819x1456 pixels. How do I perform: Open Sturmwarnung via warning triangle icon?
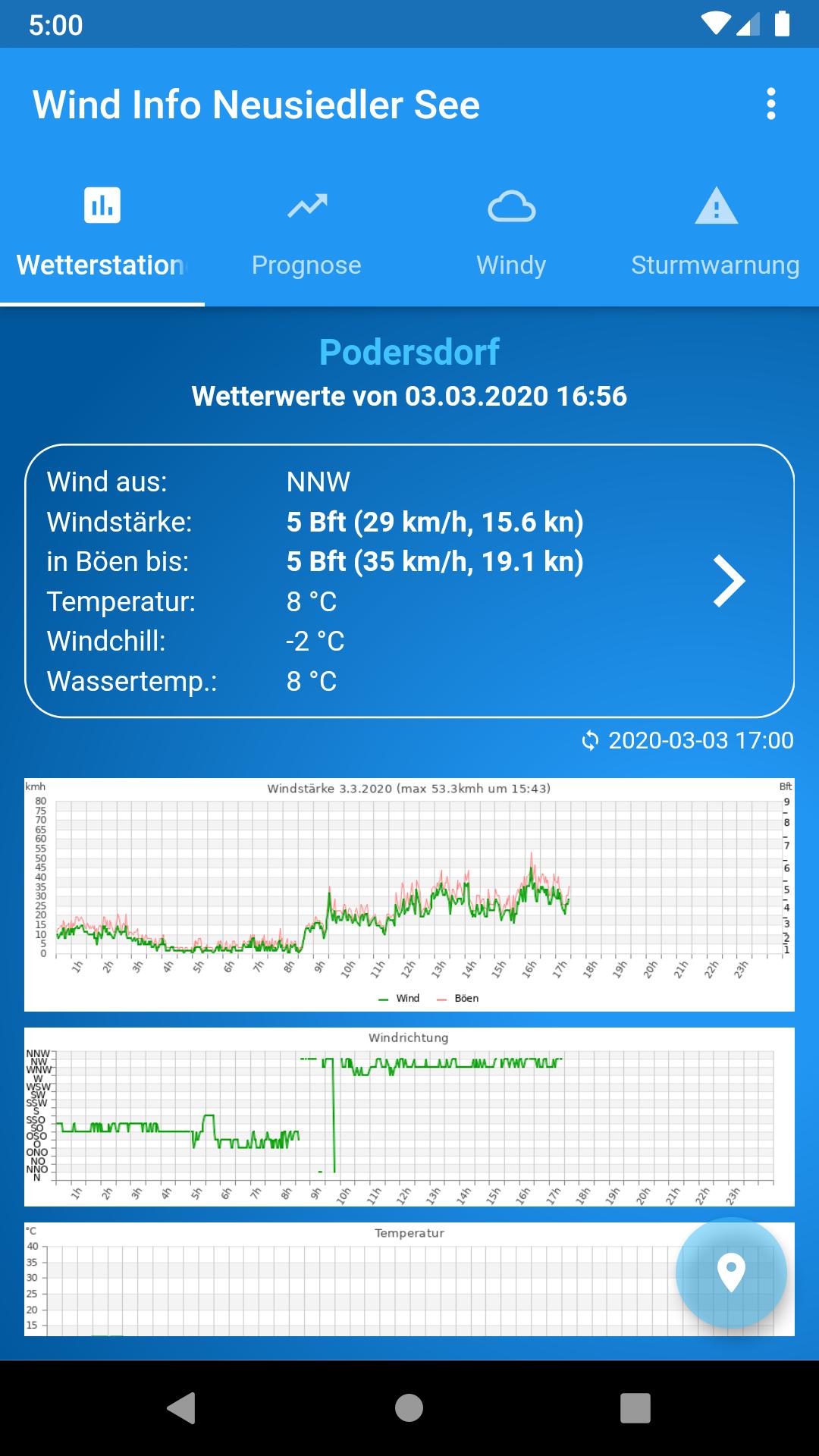click(x=716, y=203)
